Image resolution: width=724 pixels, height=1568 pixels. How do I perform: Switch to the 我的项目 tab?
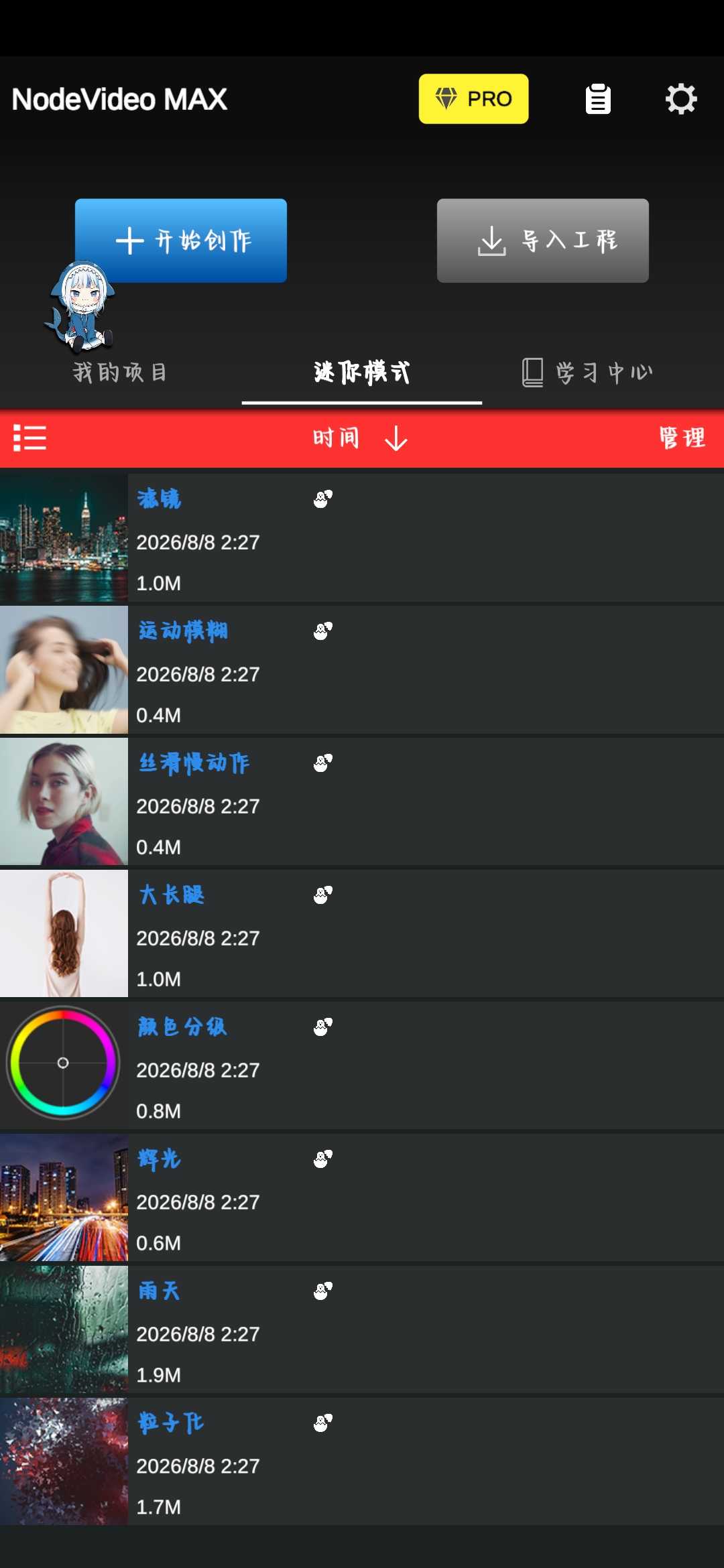click(120, 373)
